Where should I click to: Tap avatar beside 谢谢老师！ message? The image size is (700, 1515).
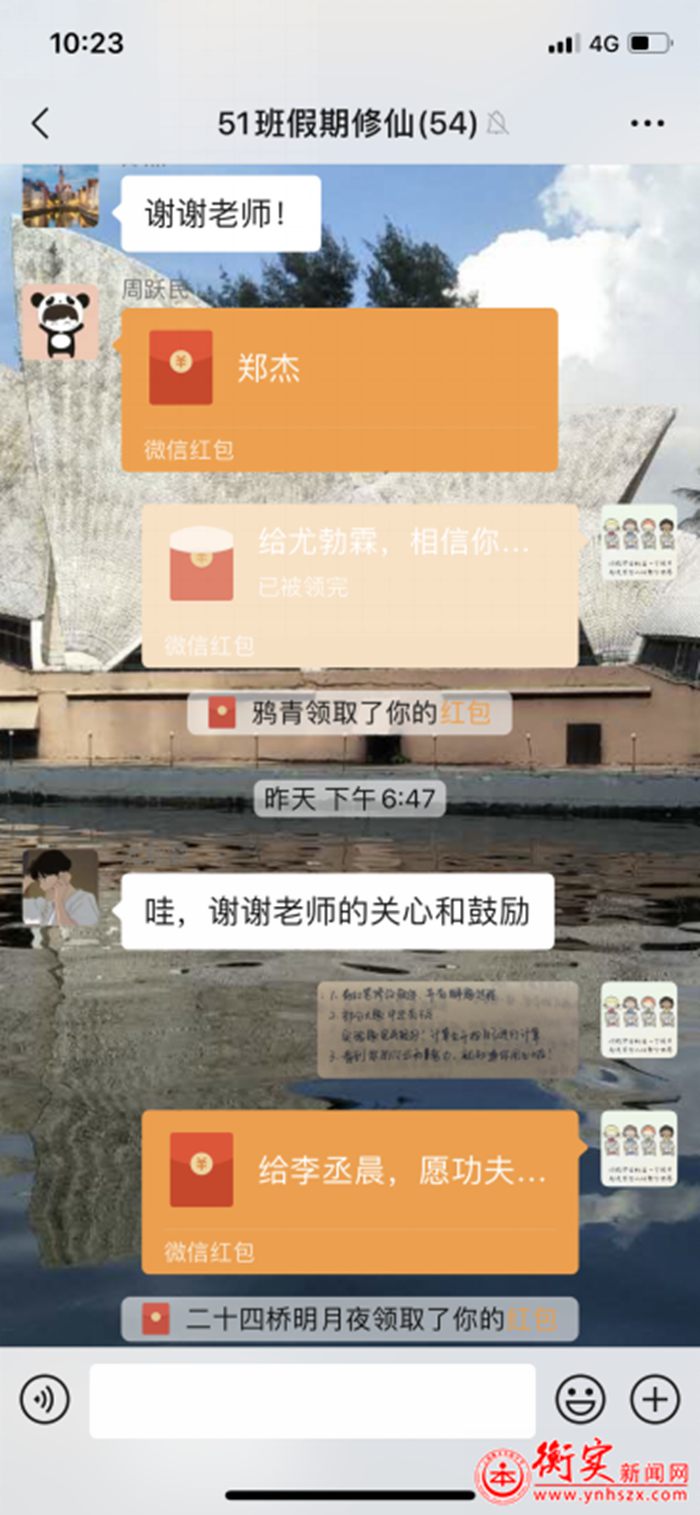(x=60, y=197)
